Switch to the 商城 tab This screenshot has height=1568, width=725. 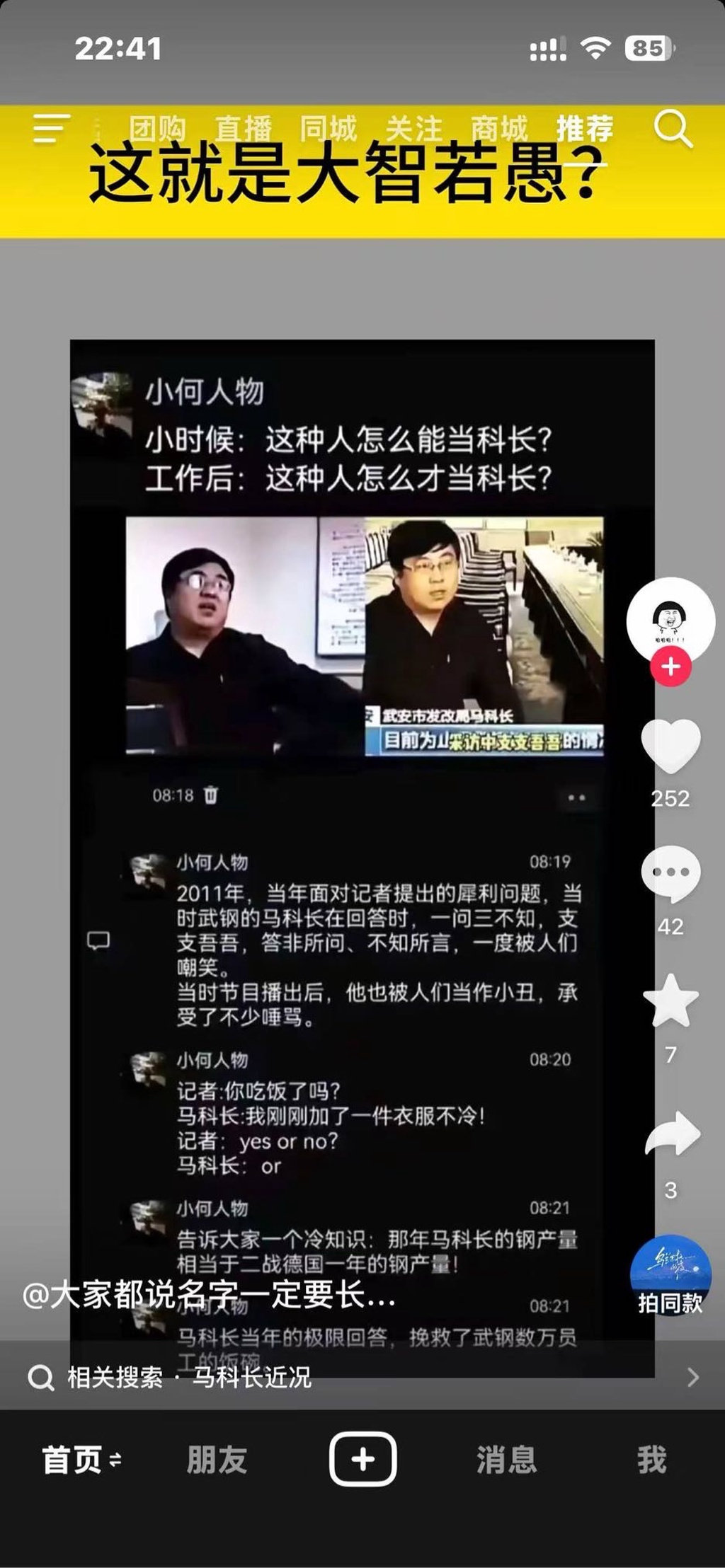click(499, 129)
